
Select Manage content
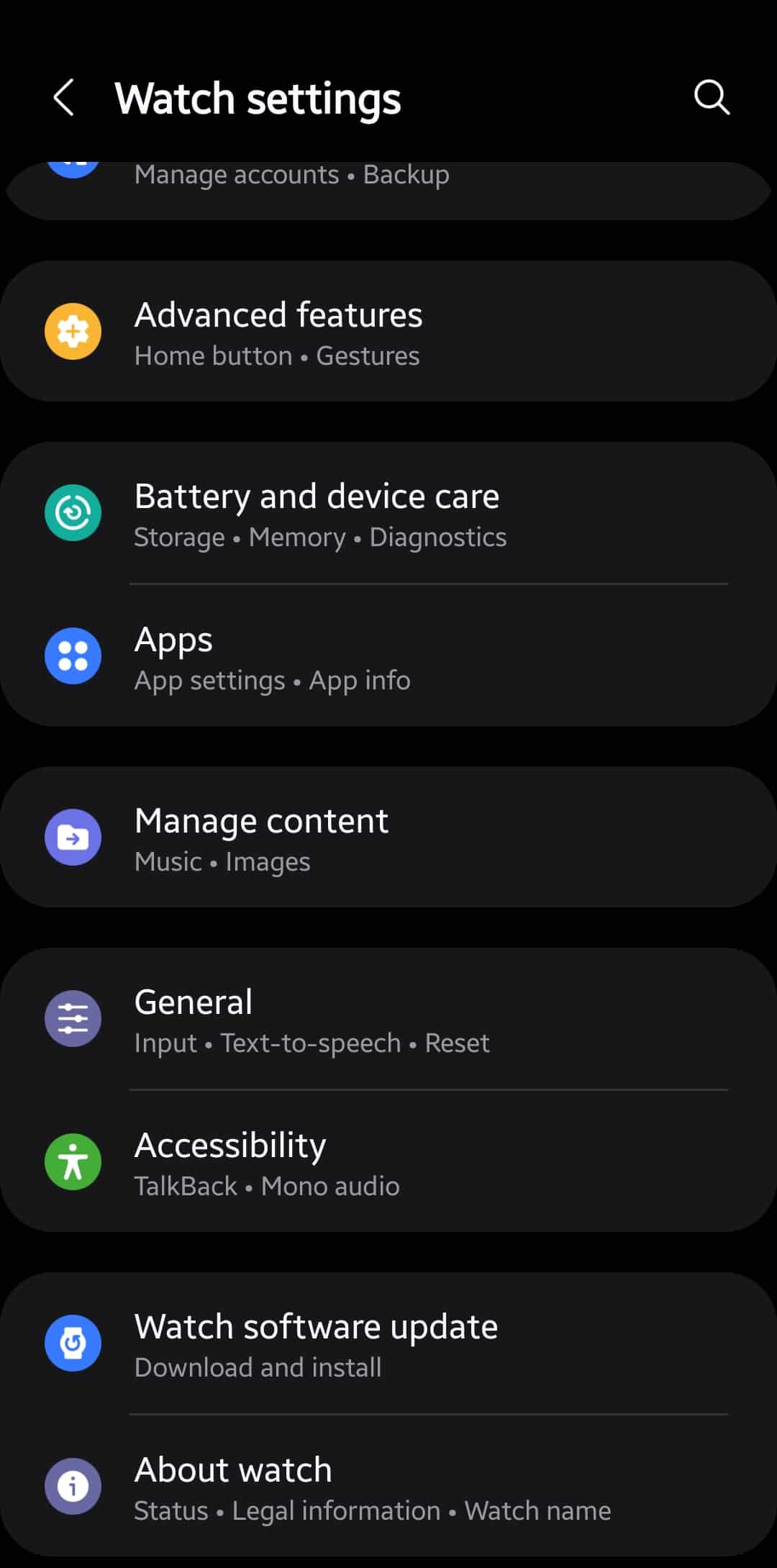point(388,837)
